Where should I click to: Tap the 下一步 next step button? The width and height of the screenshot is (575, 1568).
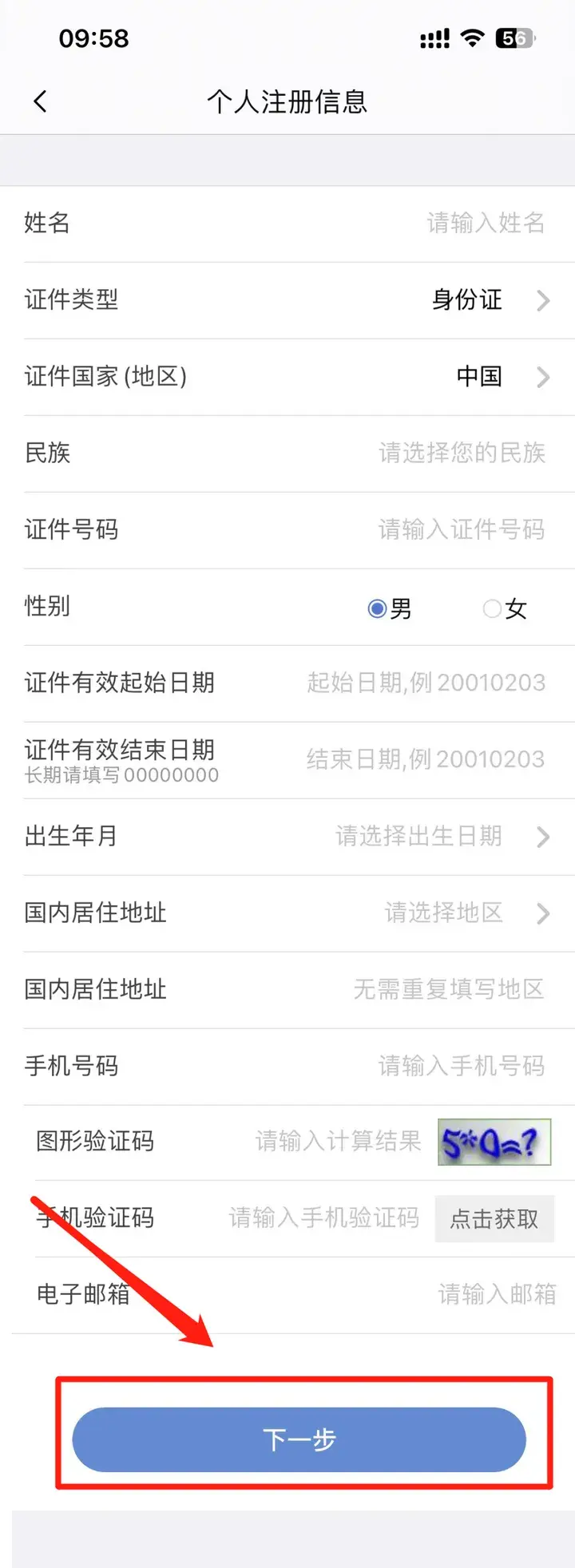(299, 1439)
